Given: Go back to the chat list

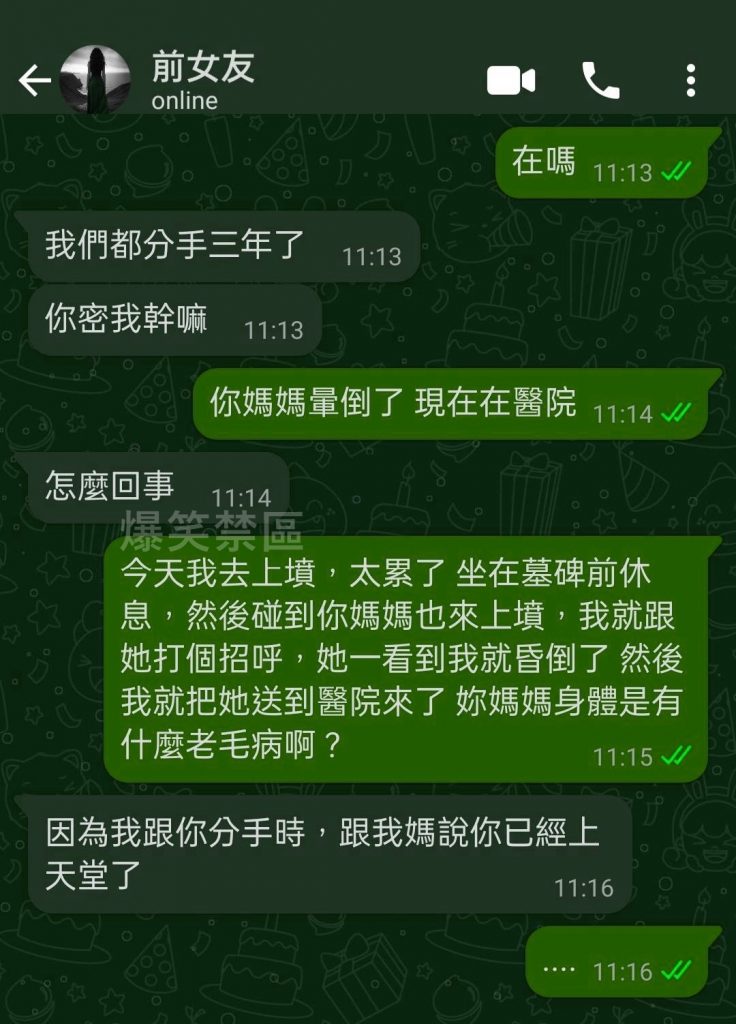Looking at the screenshot, I should pos(34,80).
